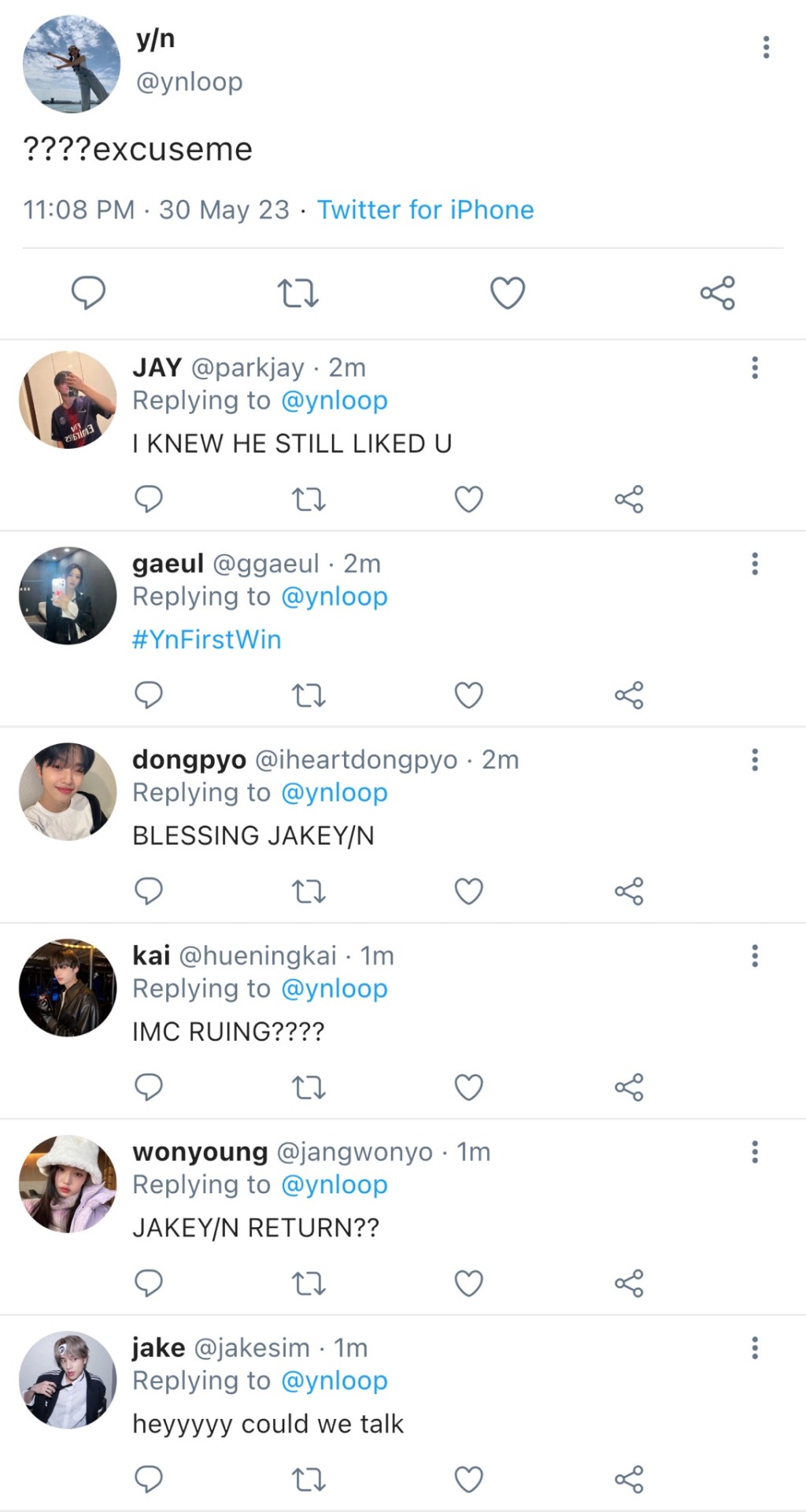Like kai's IMC RUING reply
806x1512 pixels.
468,1088
